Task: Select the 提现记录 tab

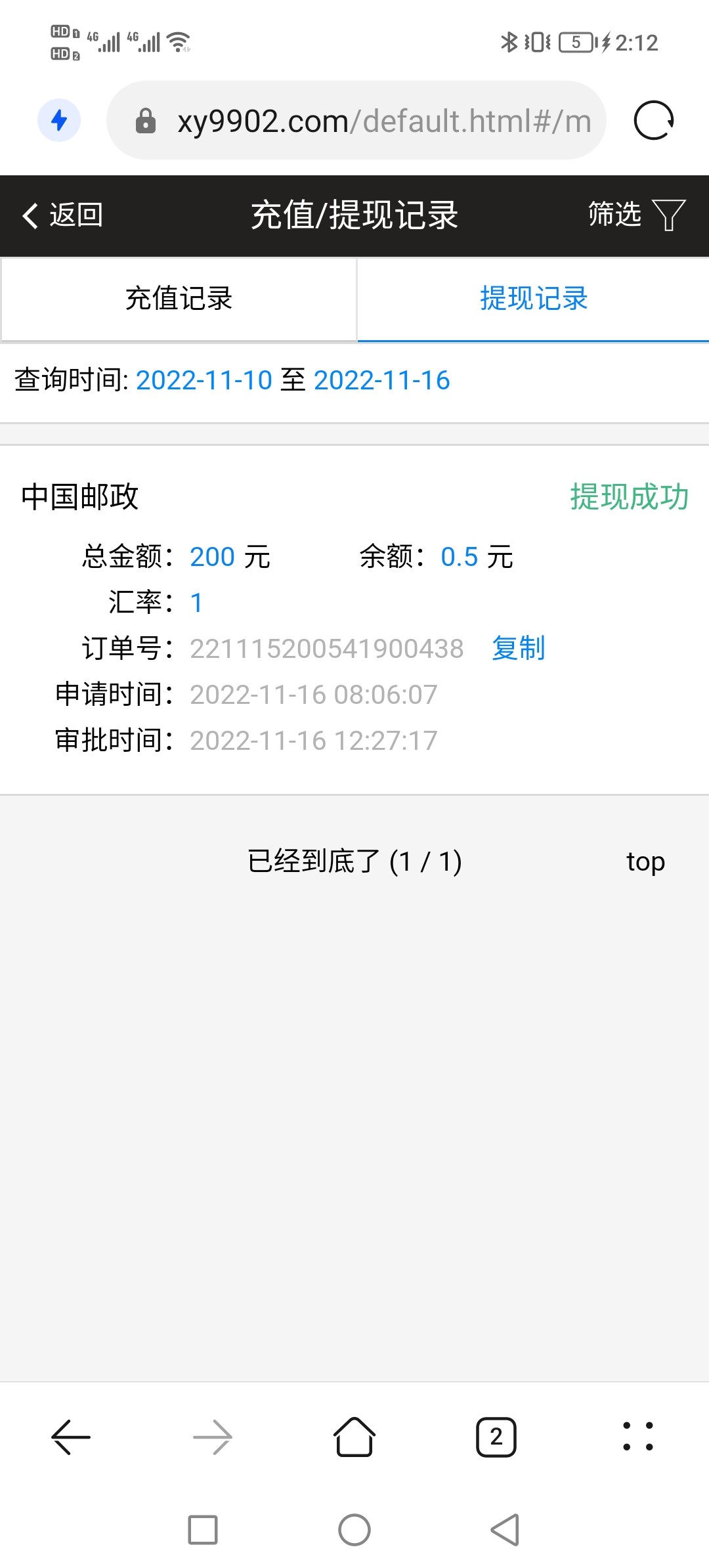Action: 532,299
